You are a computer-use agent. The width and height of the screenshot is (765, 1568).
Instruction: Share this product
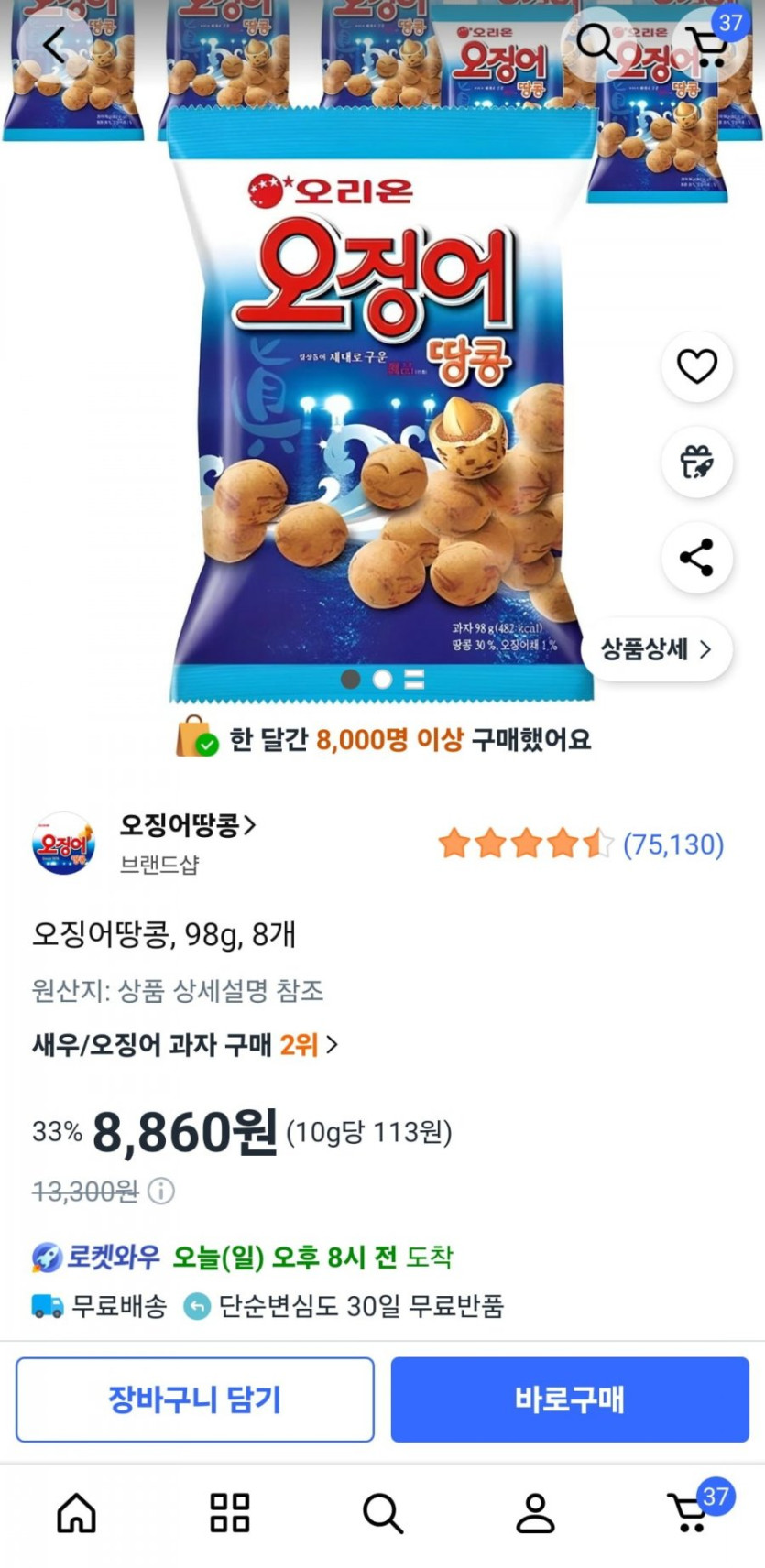[697, 557]
